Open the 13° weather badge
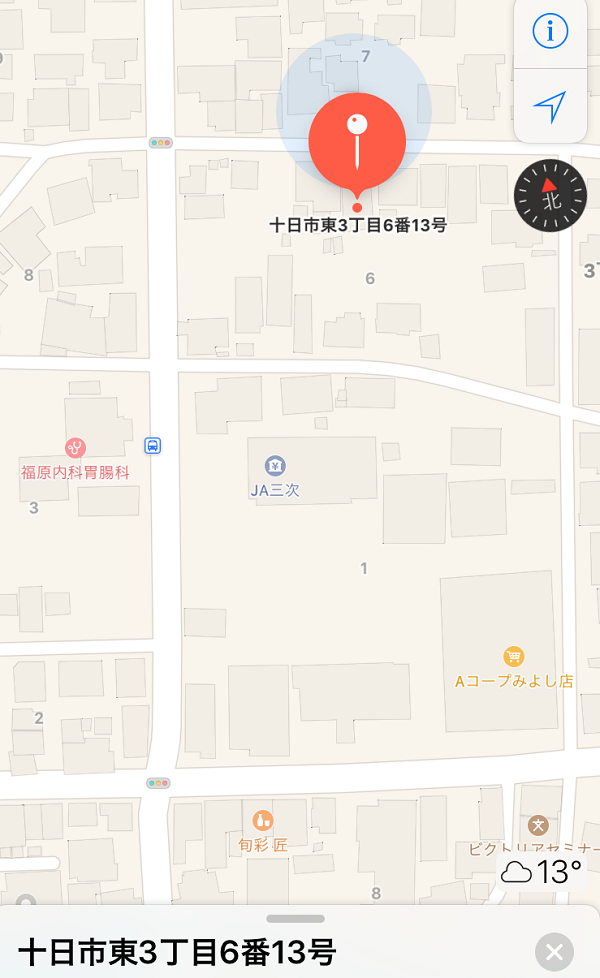This screenshot has height=978, width=600. pyautogui.click(x=542, y=872)
